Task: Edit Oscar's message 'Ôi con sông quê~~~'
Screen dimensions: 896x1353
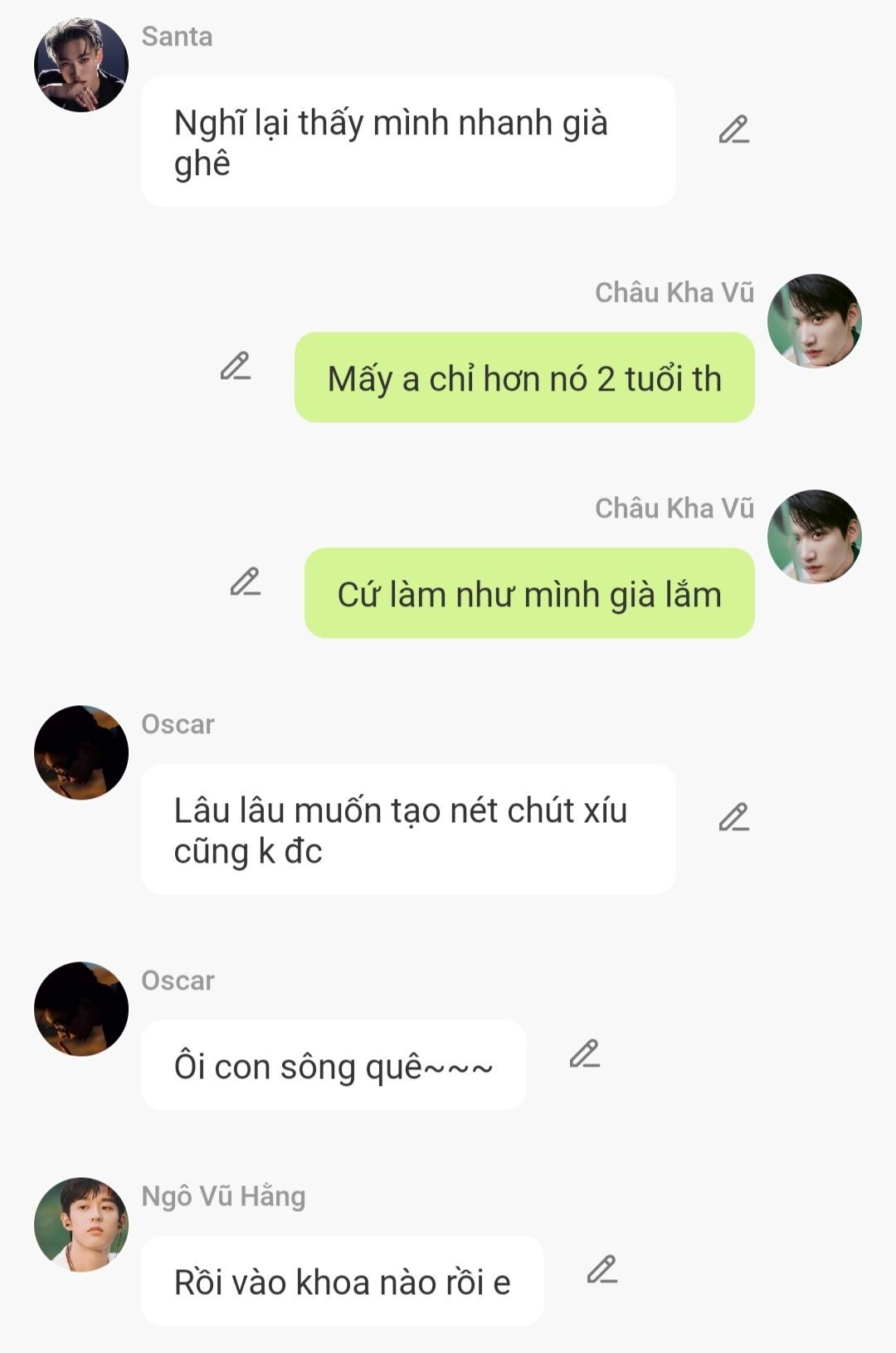Action: click(585, 1054)
